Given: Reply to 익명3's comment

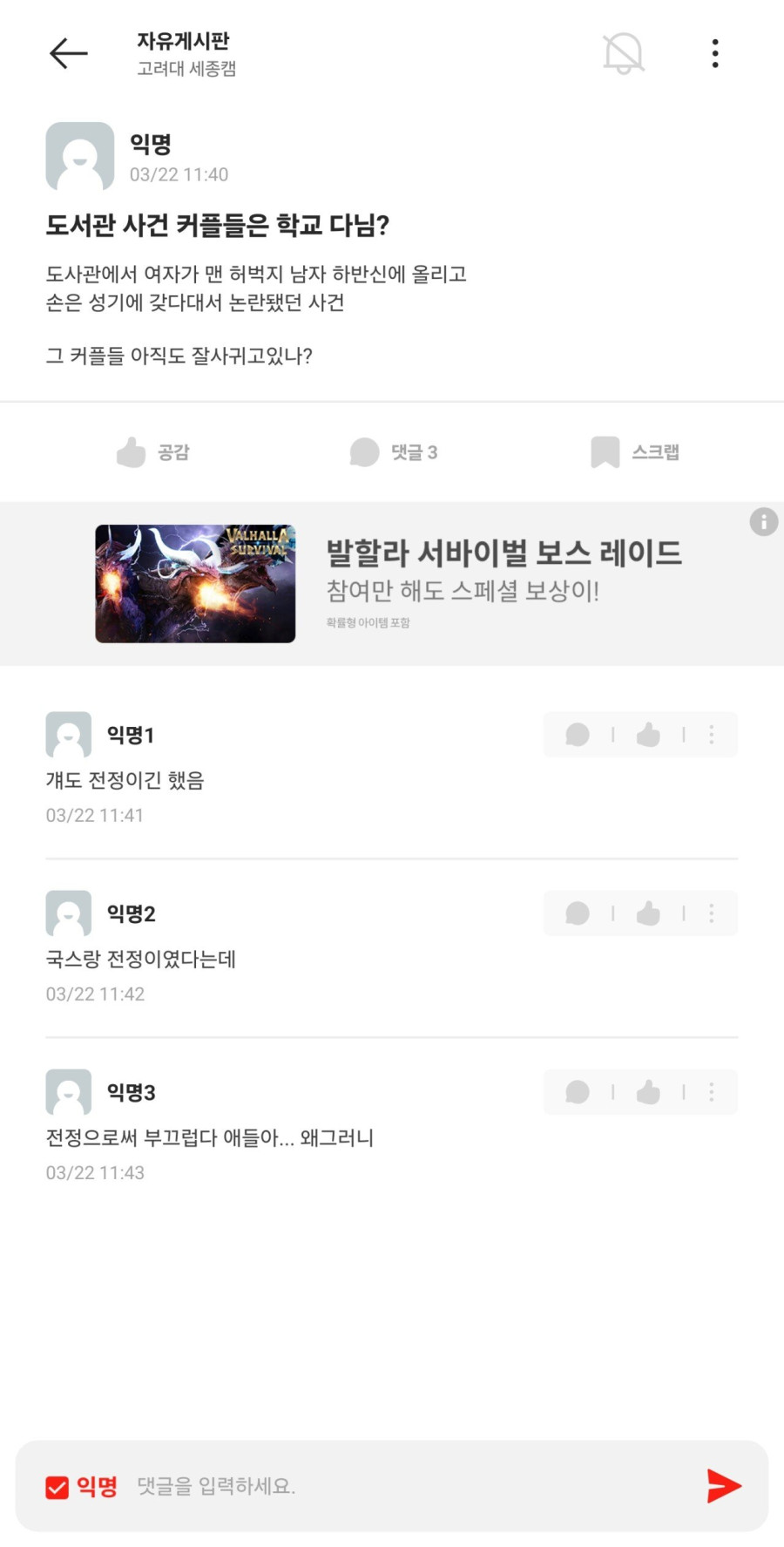Looking at the screenshot, I should tap(578, 1092).
